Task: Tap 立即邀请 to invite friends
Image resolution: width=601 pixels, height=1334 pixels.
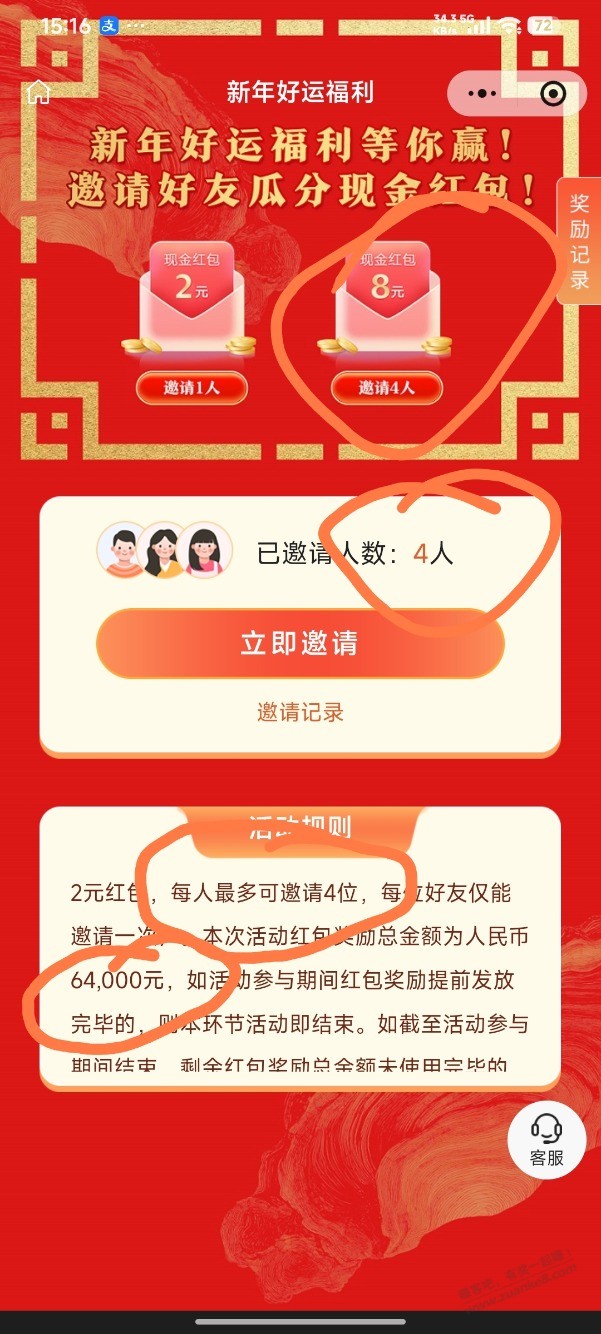Action: pos(299,643)
